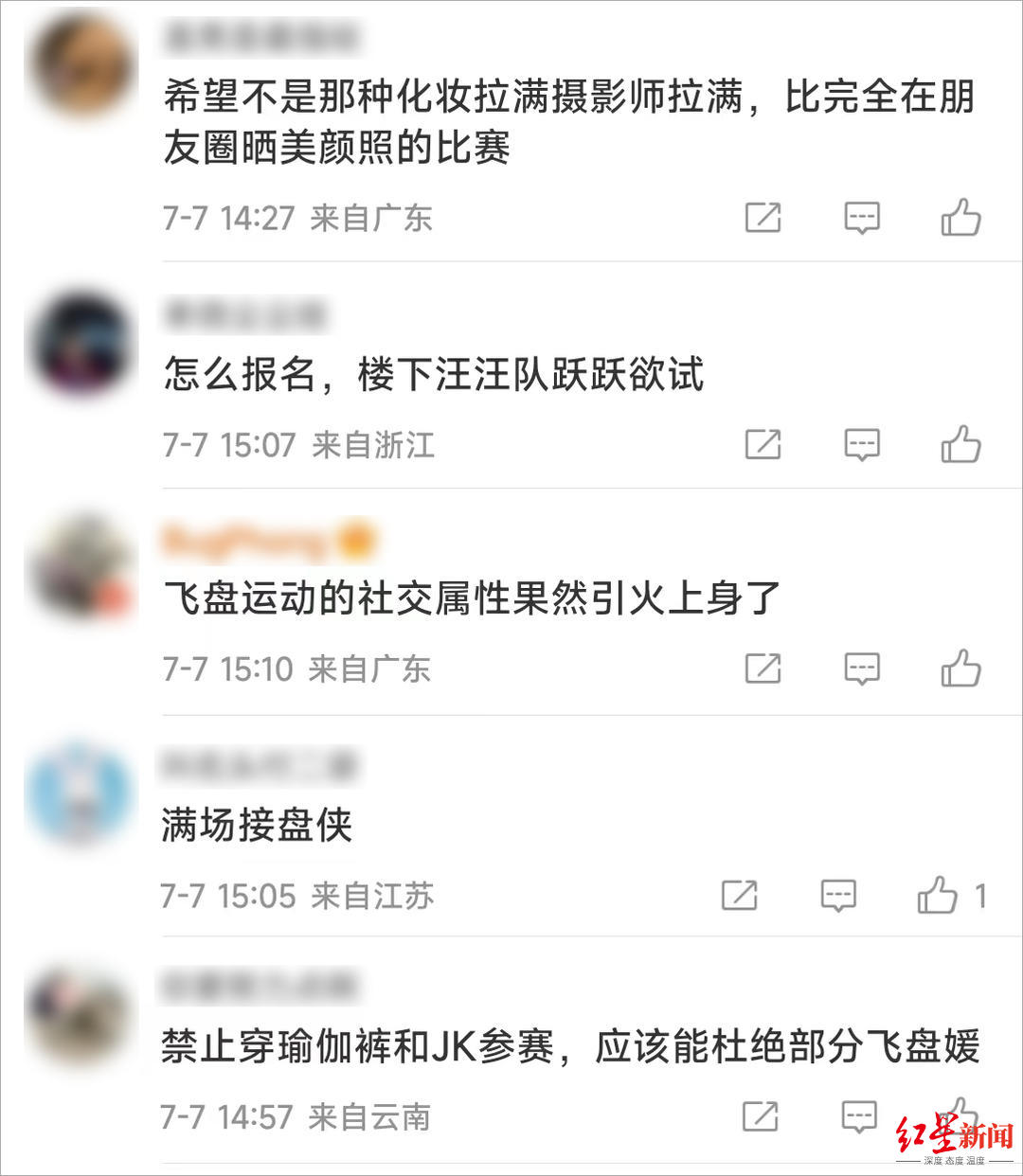Like the comment posted at 7-7 15:07
This screenshot has width=1023, height=1176.
pos(963,445)
